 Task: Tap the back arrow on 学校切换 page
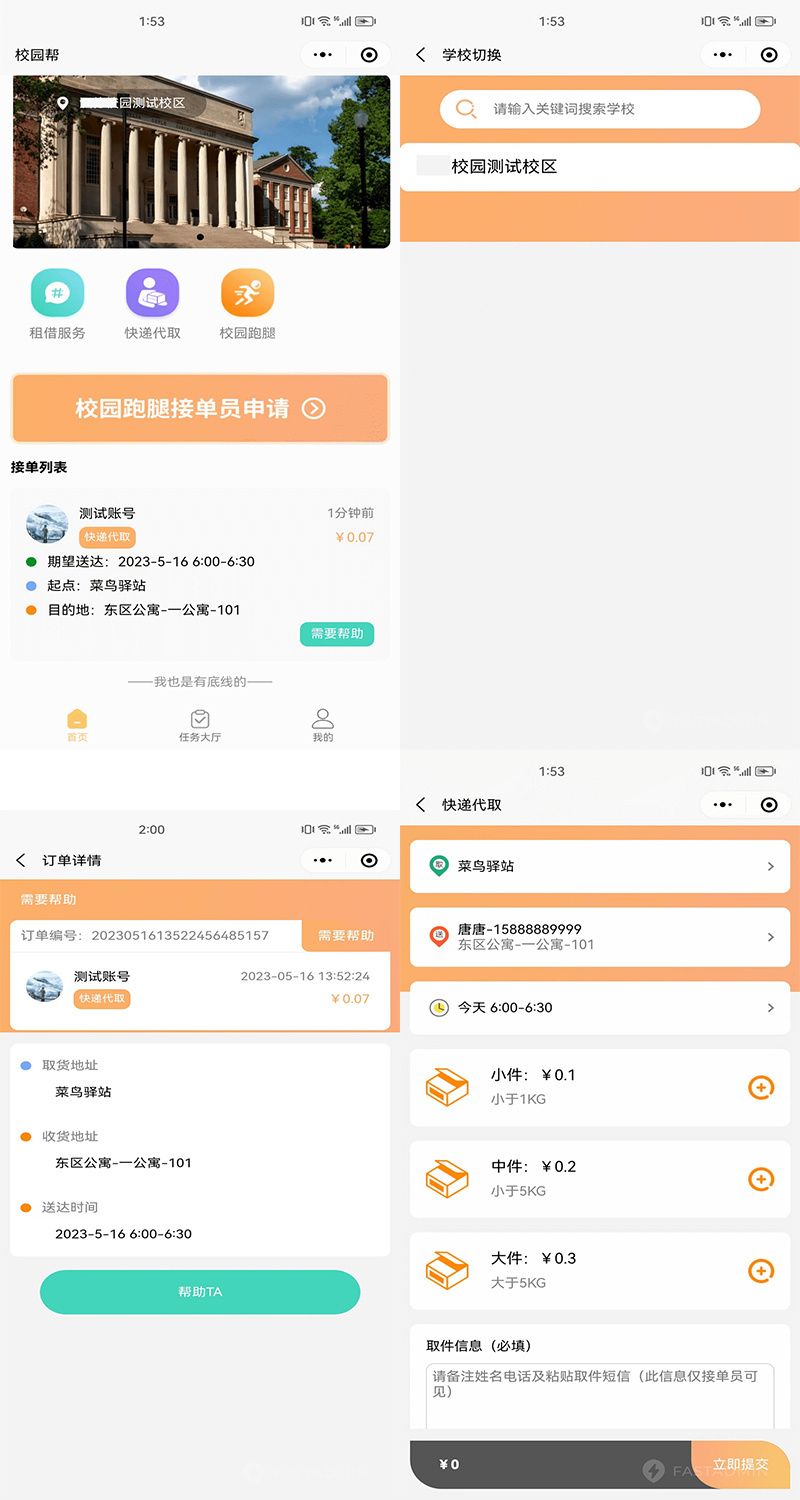pos(420,55)
